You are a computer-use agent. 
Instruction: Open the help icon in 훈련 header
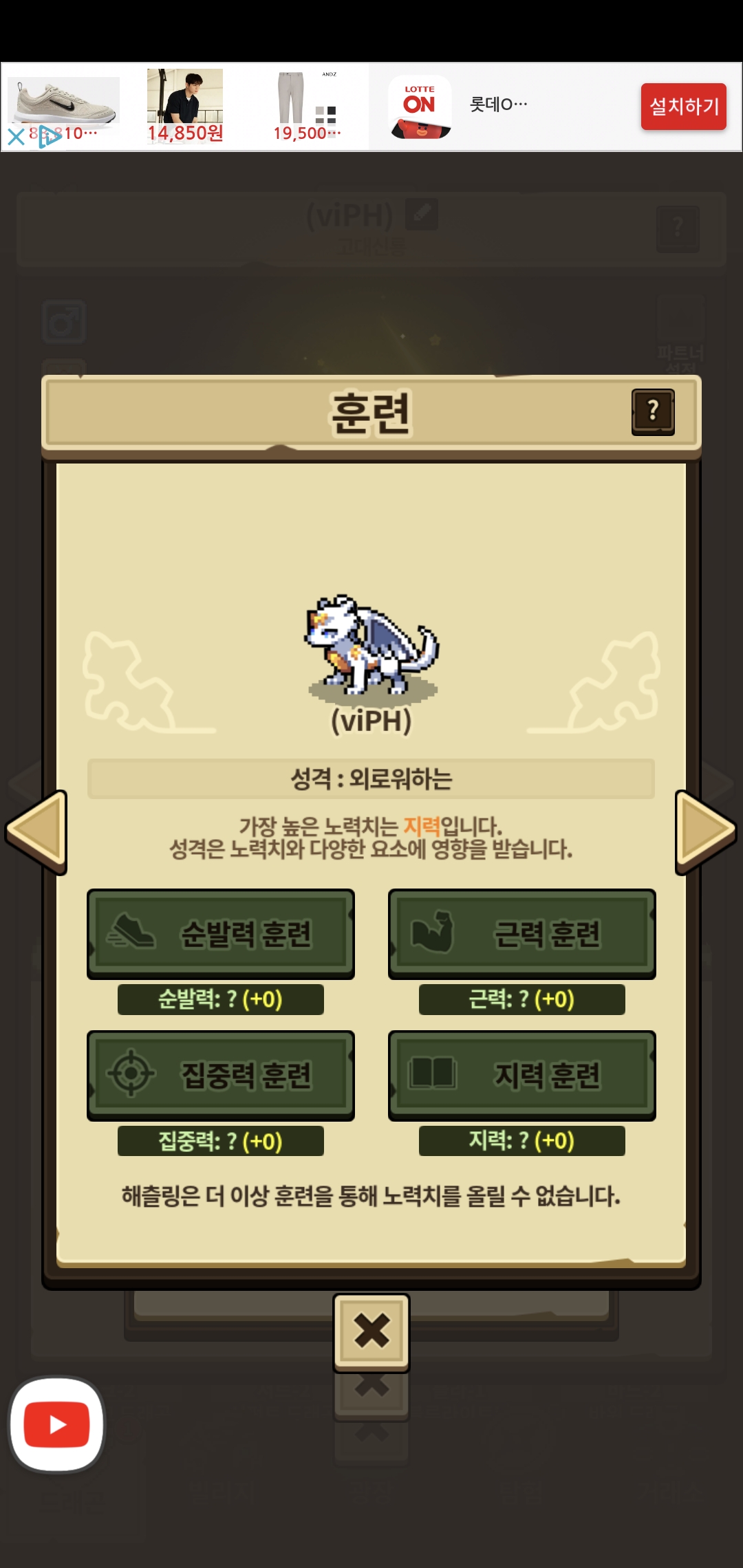pos(653,412)
